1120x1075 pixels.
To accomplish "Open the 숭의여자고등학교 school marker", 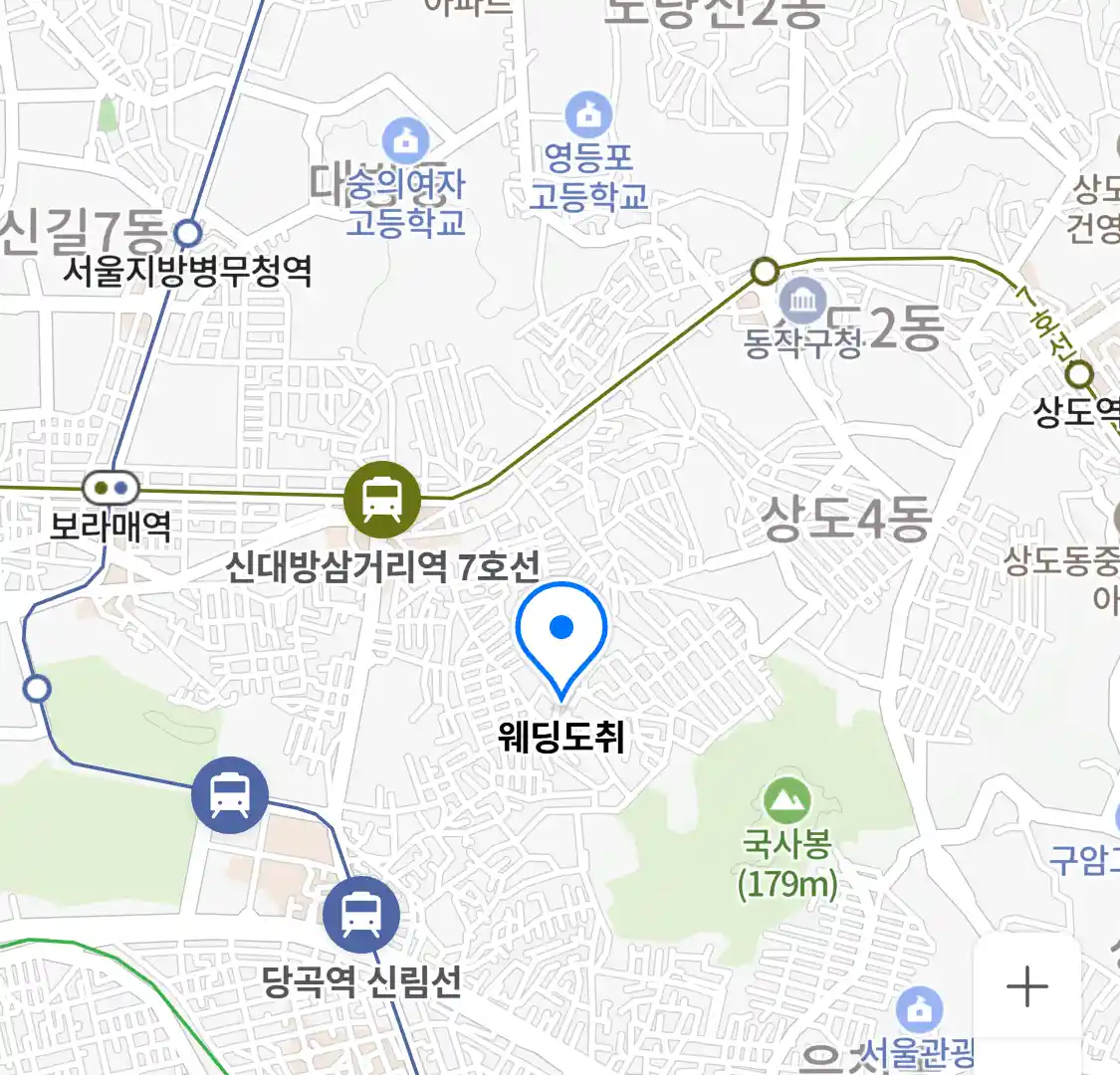I will tap(405, 141).
